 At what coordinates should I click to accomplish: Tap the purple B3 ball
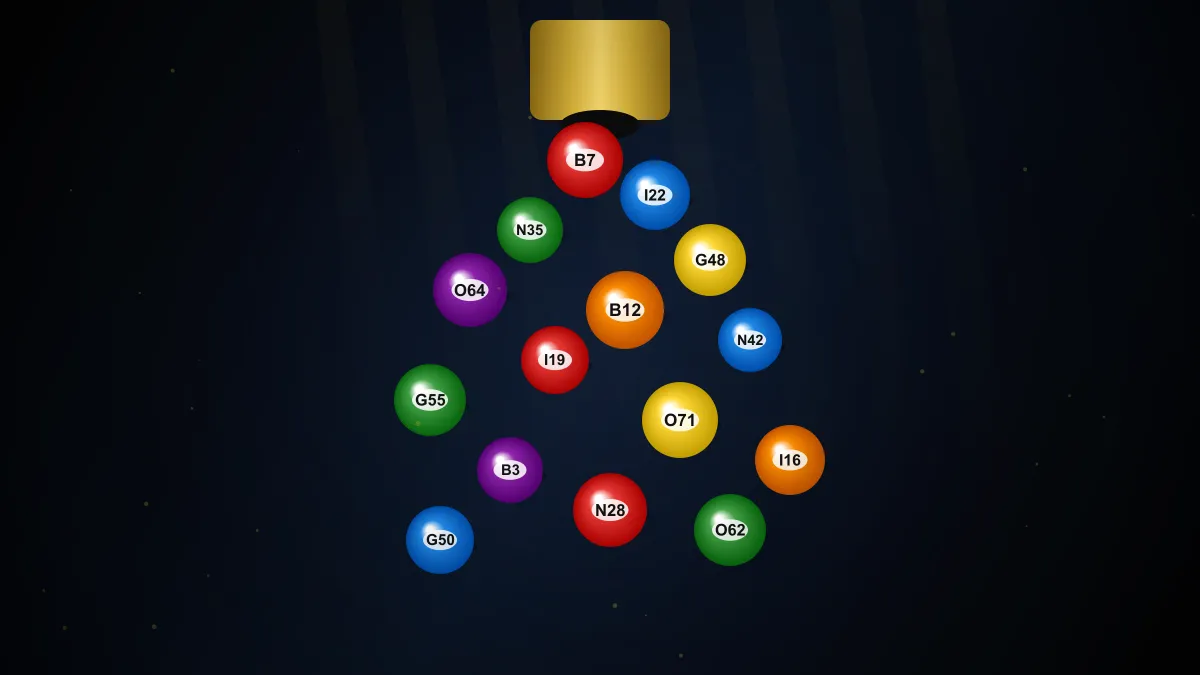click(510, 470)
